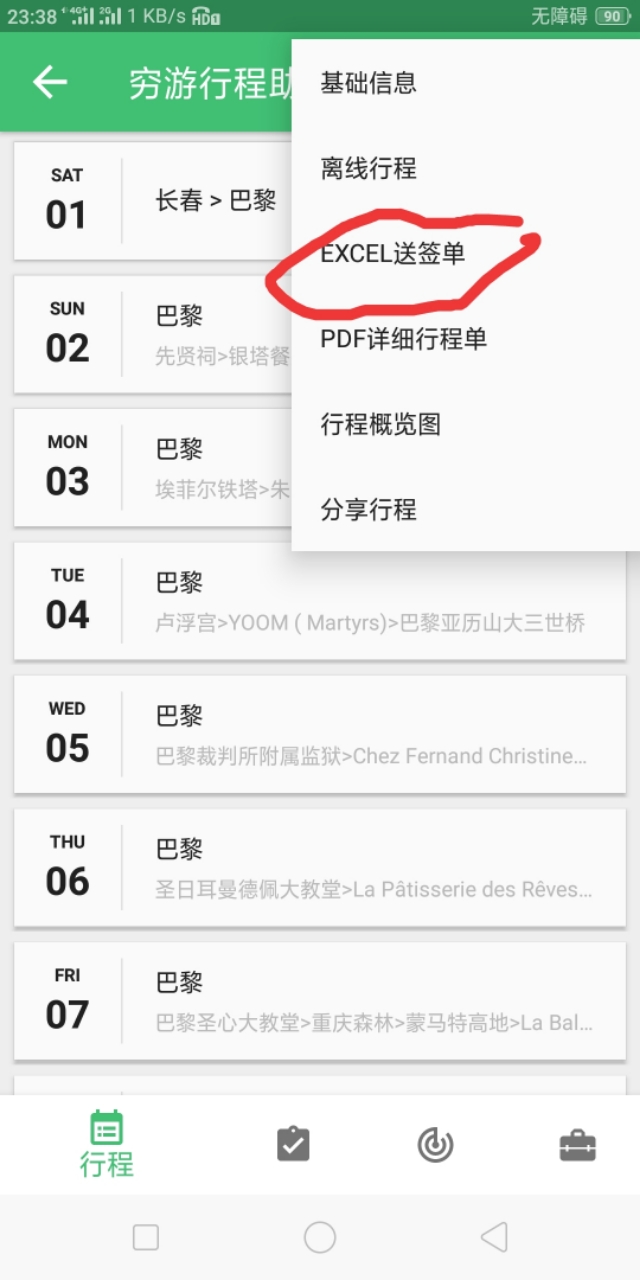This screenshot has height=1280, width=640.
Task: Open the SUN 02 巴黎 itinerary card
Action: [150, 334]
